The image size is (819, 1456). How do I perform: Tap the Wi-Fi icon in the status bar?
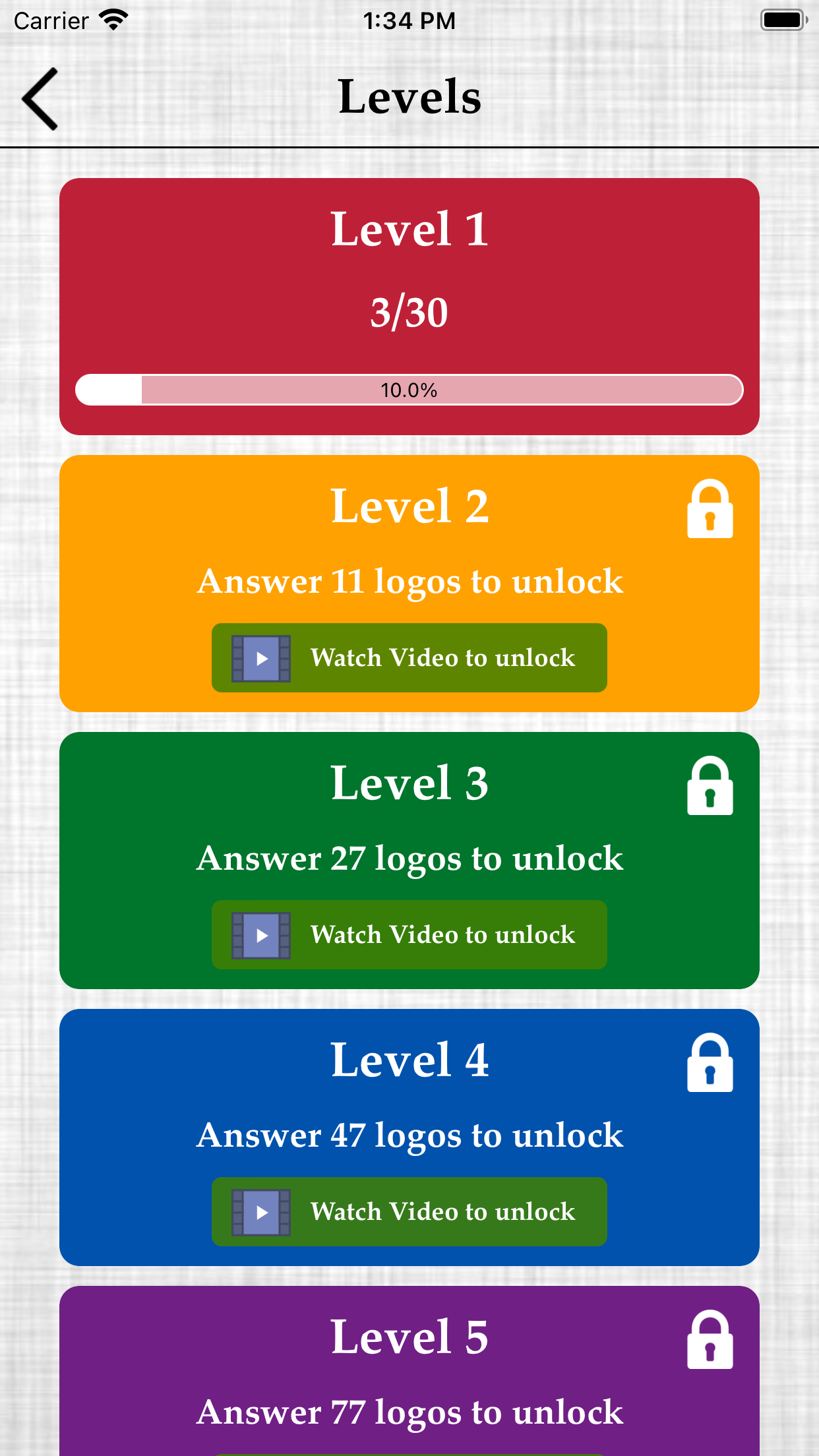(112, 20)
